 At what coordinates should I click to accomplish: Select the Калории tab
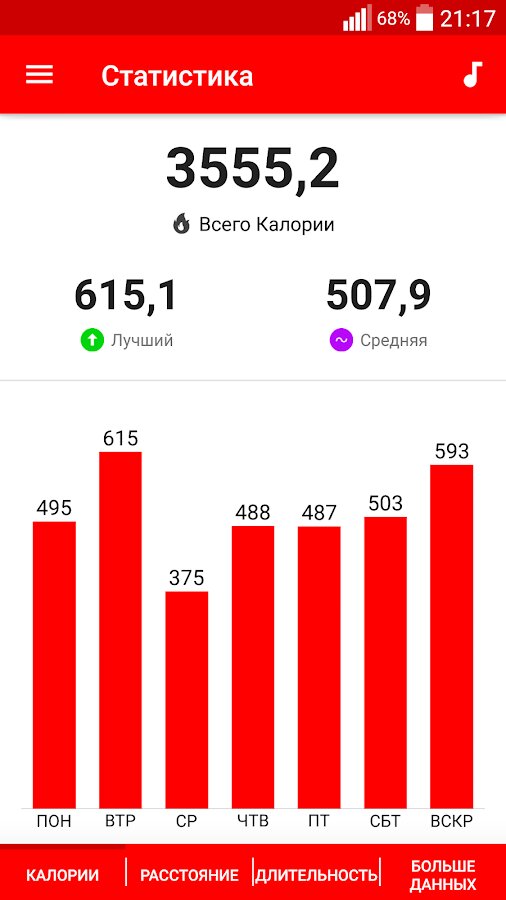63,875
